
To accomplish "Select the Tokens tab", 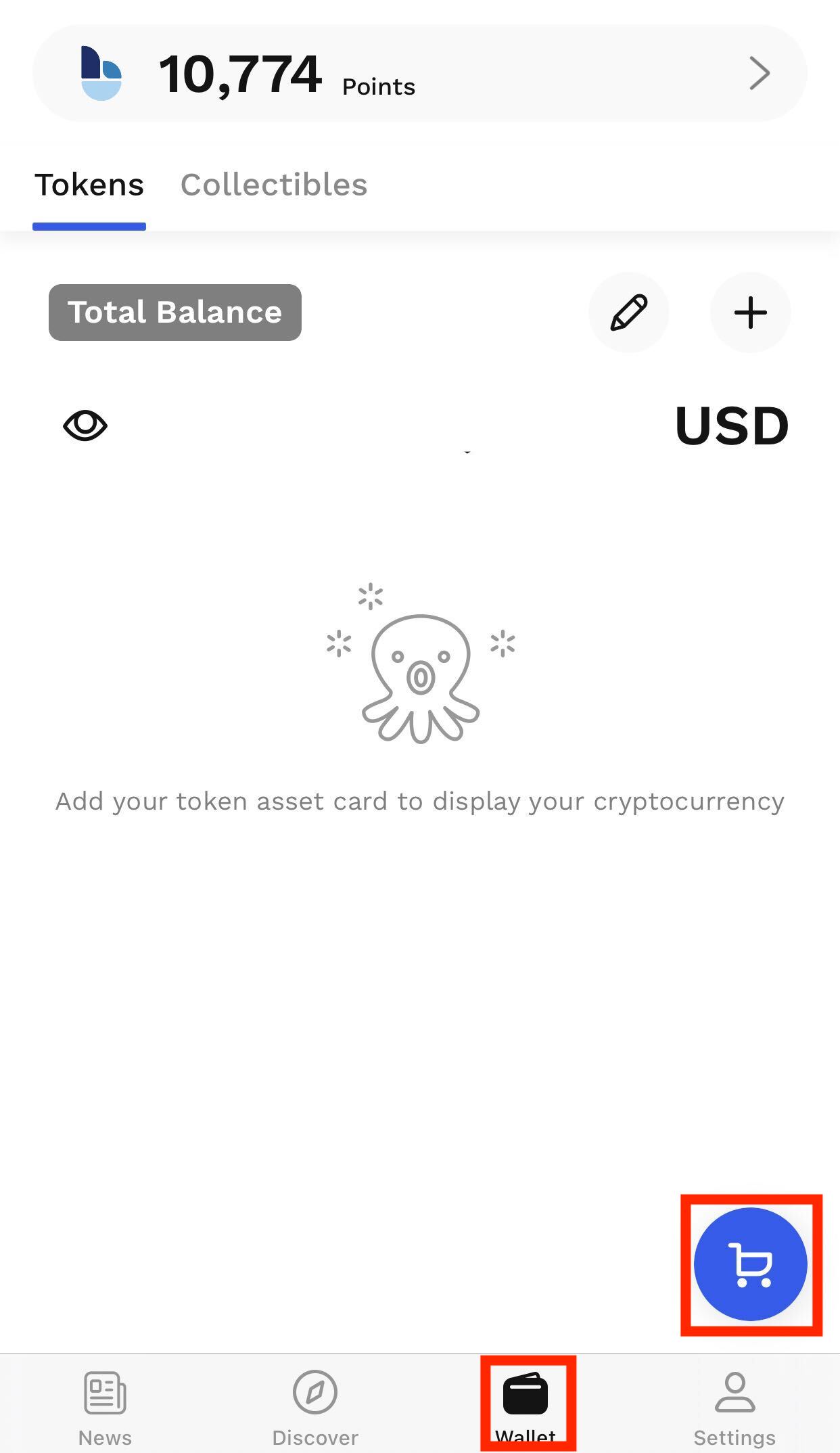I will 89,185.
